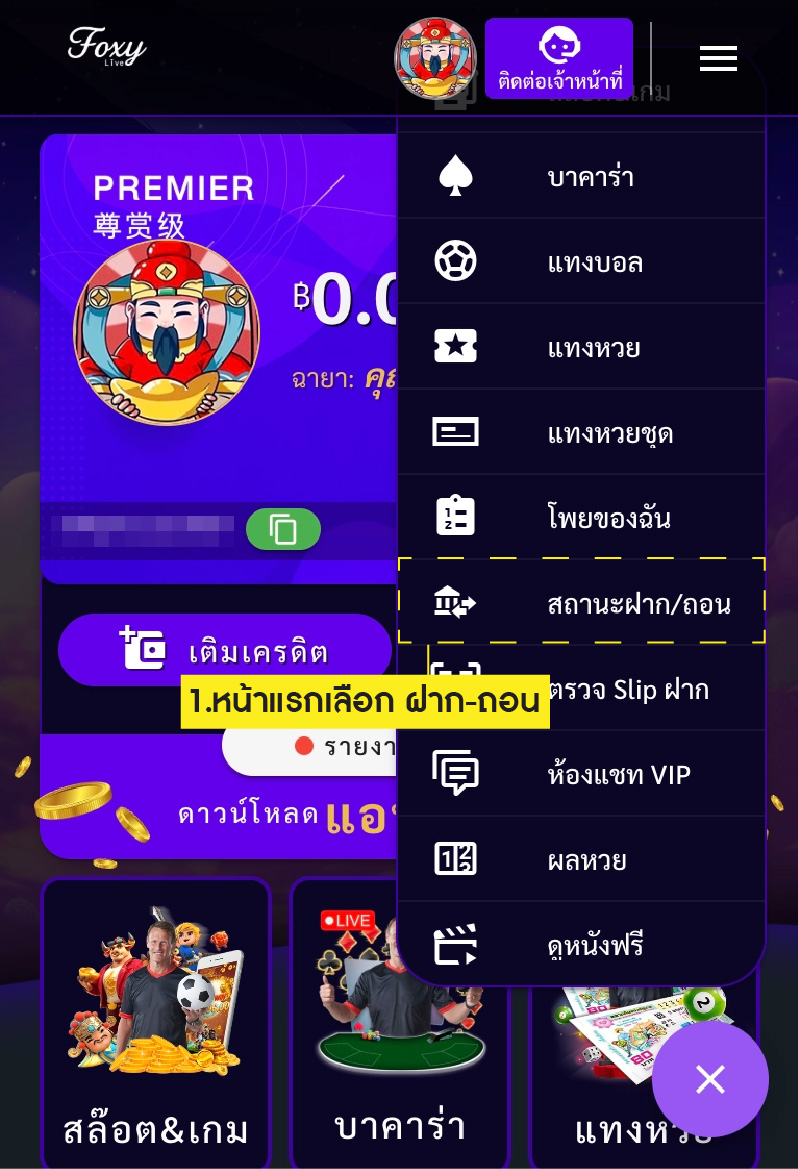Viewport: 798px width, 1169px height.
Task: Select the spade icon for บาคาร่า
Action: tap(455, 174)
